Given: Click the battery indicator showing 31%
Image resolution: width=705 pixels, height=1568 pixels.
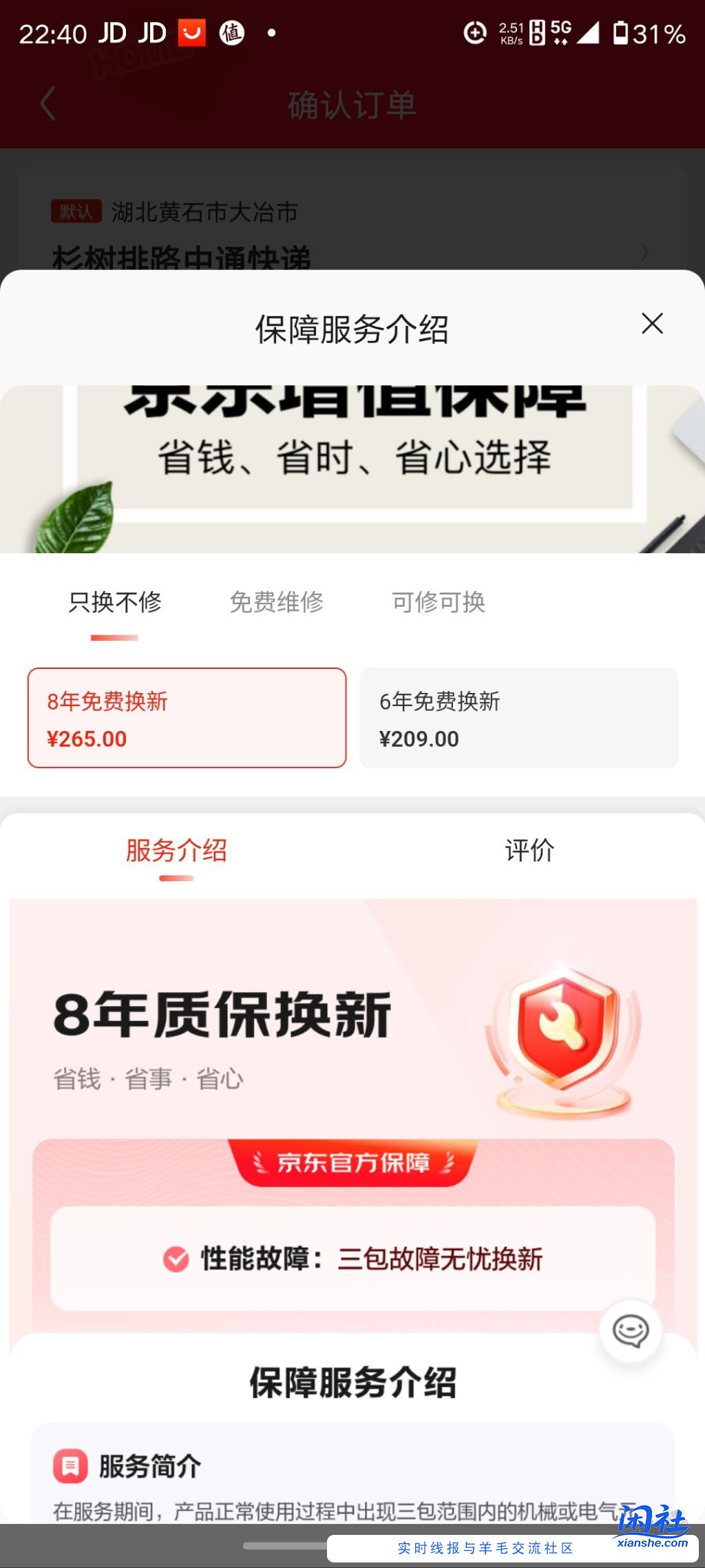Looking at the screenshot, I should tap(641, 33).
